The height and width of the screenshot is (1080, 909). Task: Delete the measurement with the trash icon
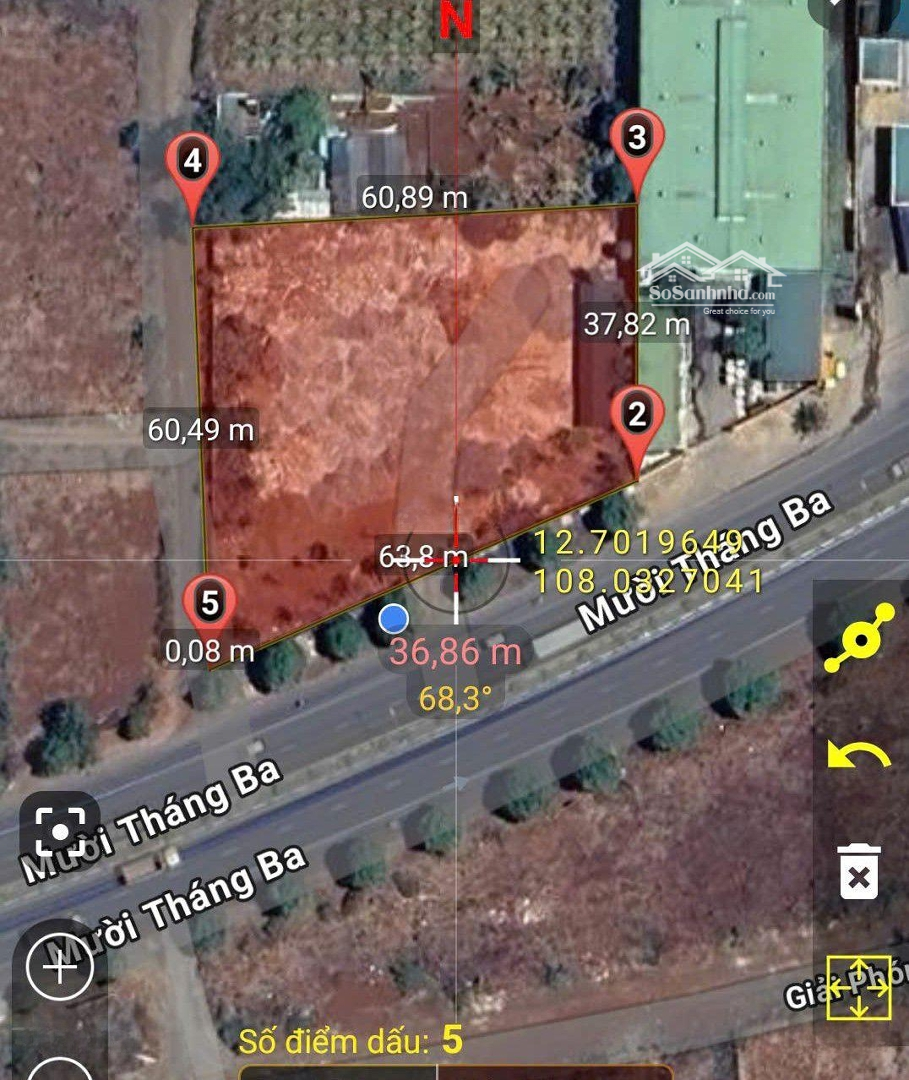[859, 871]
